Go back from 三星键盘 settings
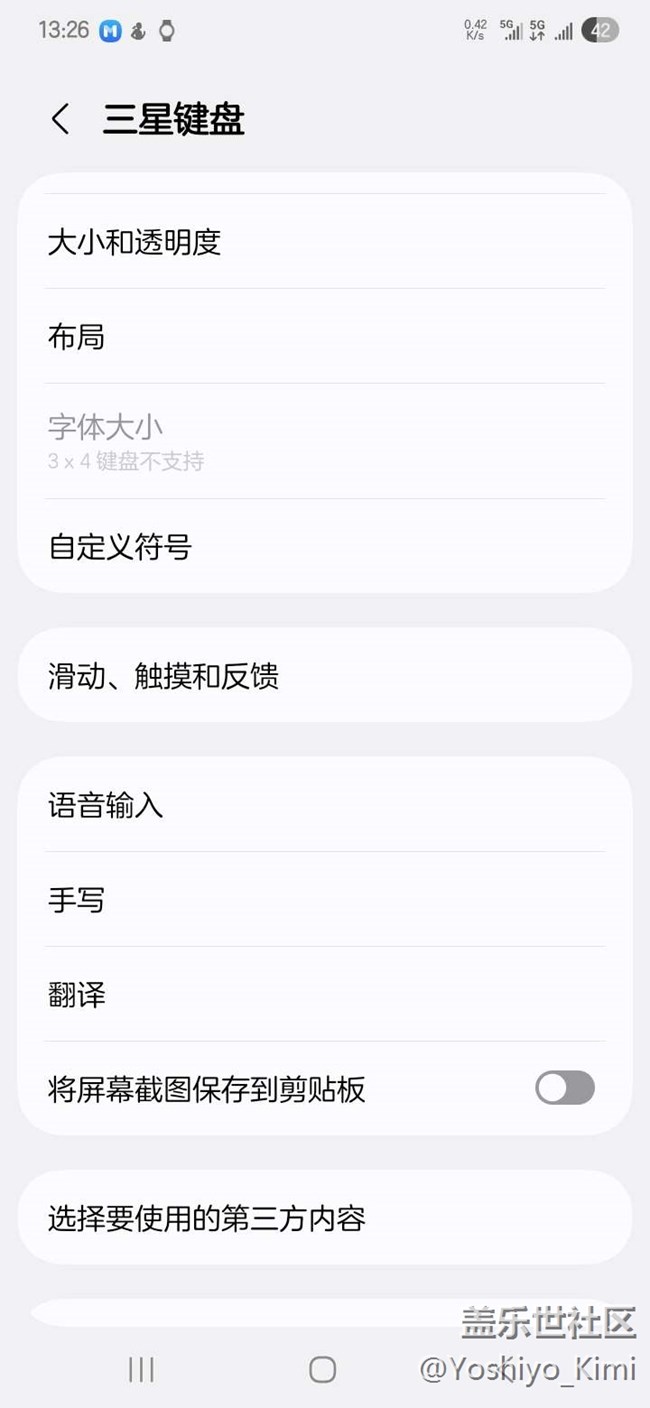This screenshot has width=650, height=1408. point(61,119)
